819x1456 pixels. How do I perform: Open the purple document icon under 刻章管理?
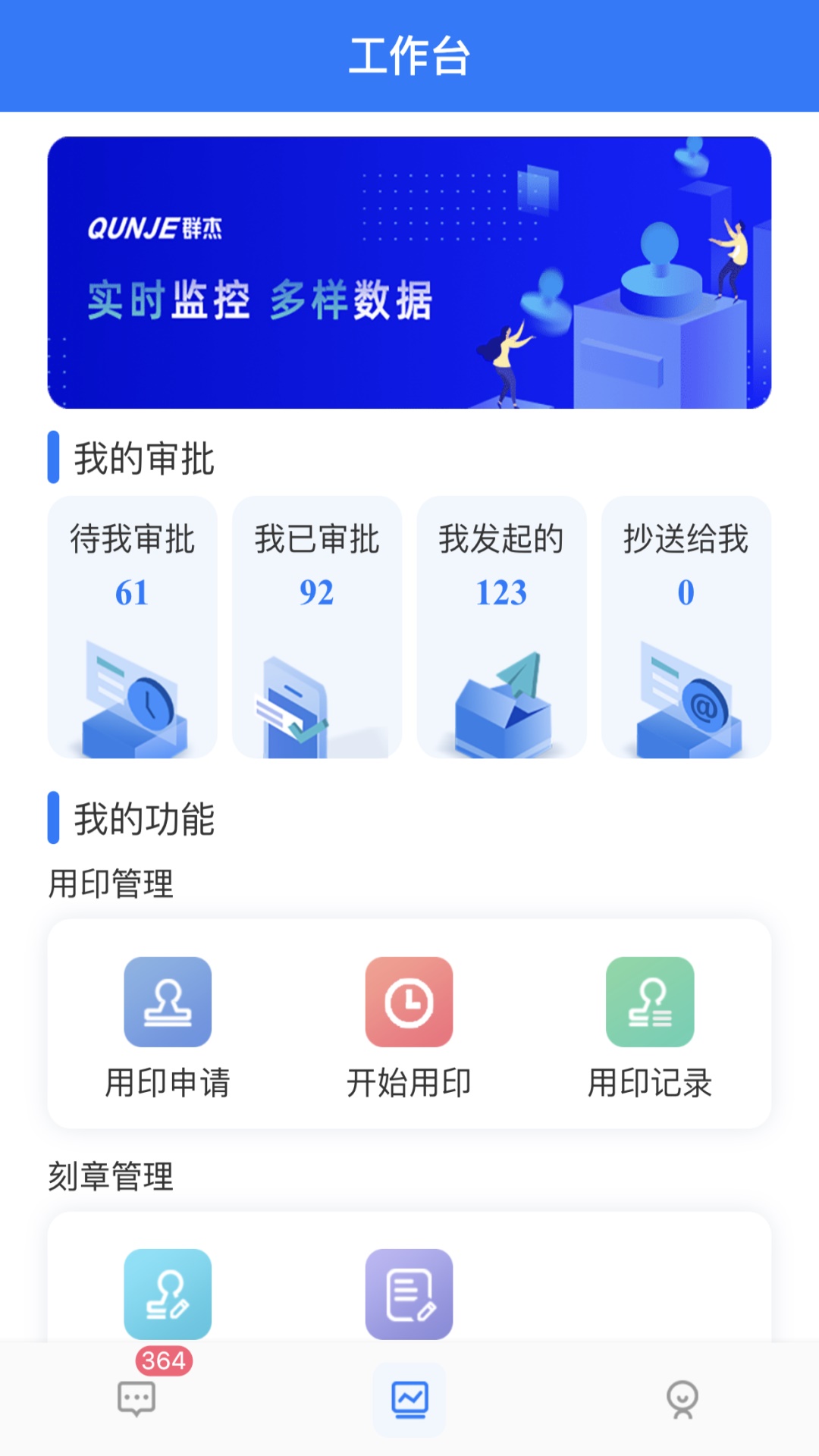[x=409, y=1295]
